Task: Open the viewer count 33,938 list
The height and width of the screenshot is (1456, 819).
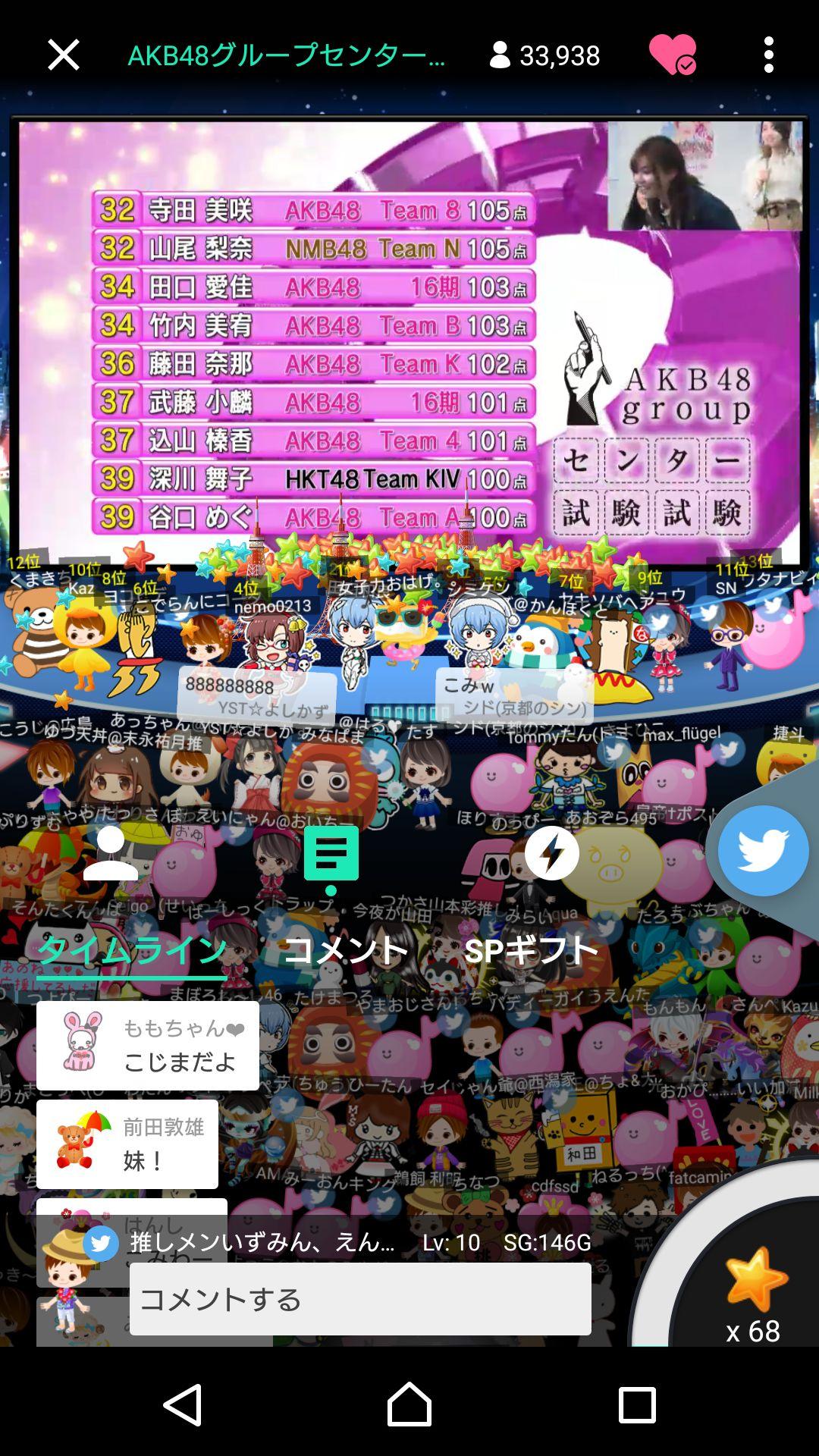Action: coord(544,55)
